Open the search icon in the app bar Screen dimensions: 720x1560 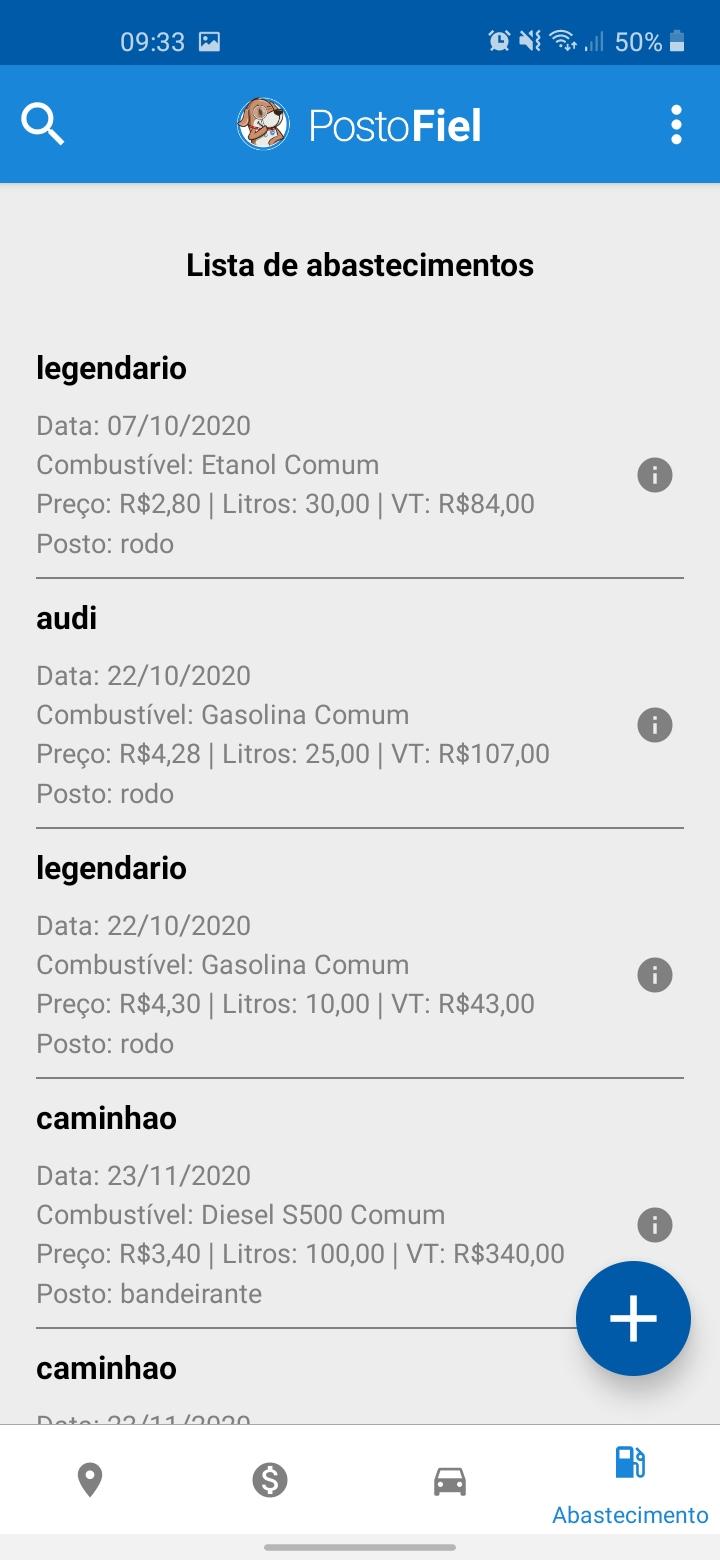tap(43, 125)
